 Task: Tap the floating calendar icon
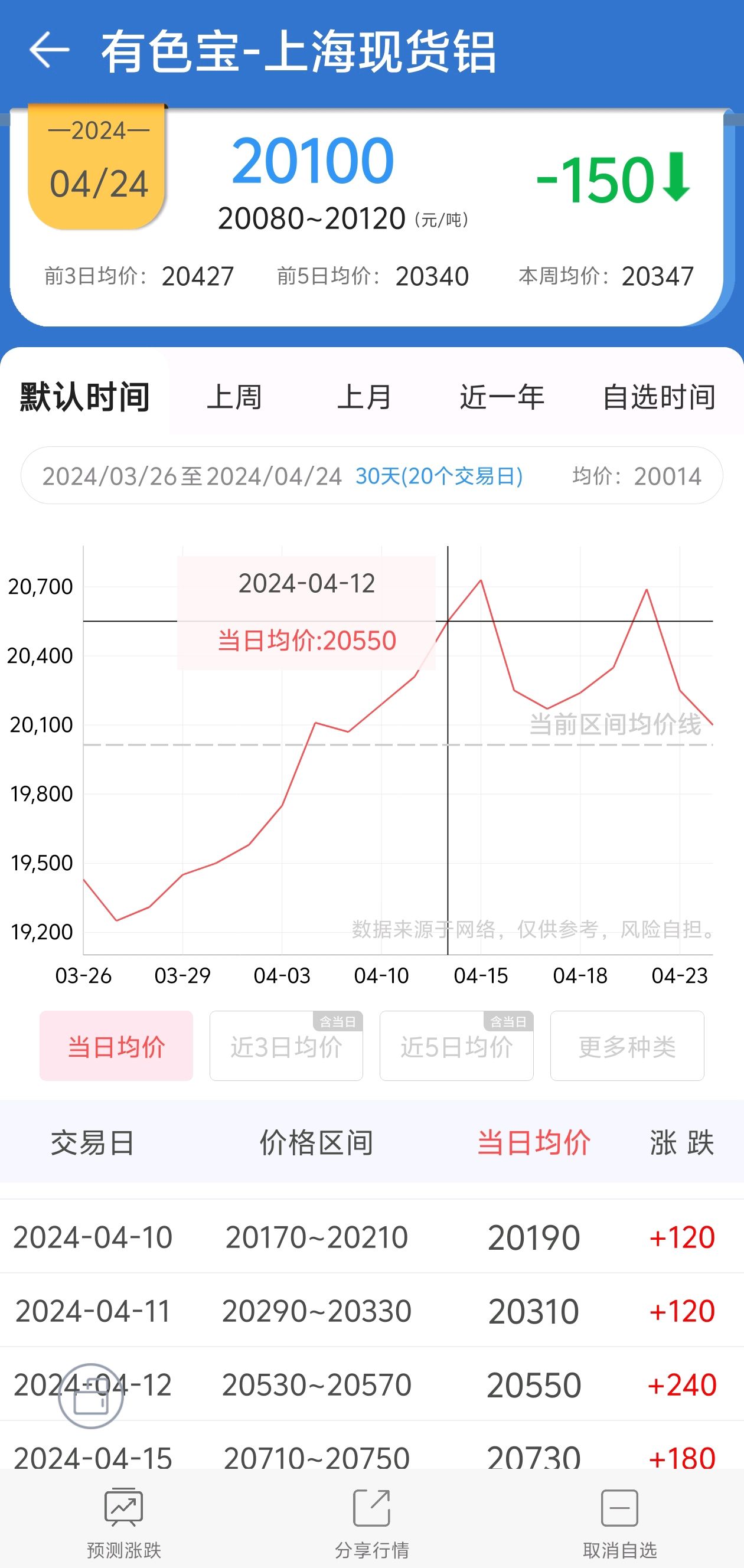[x=91, y=1395]
